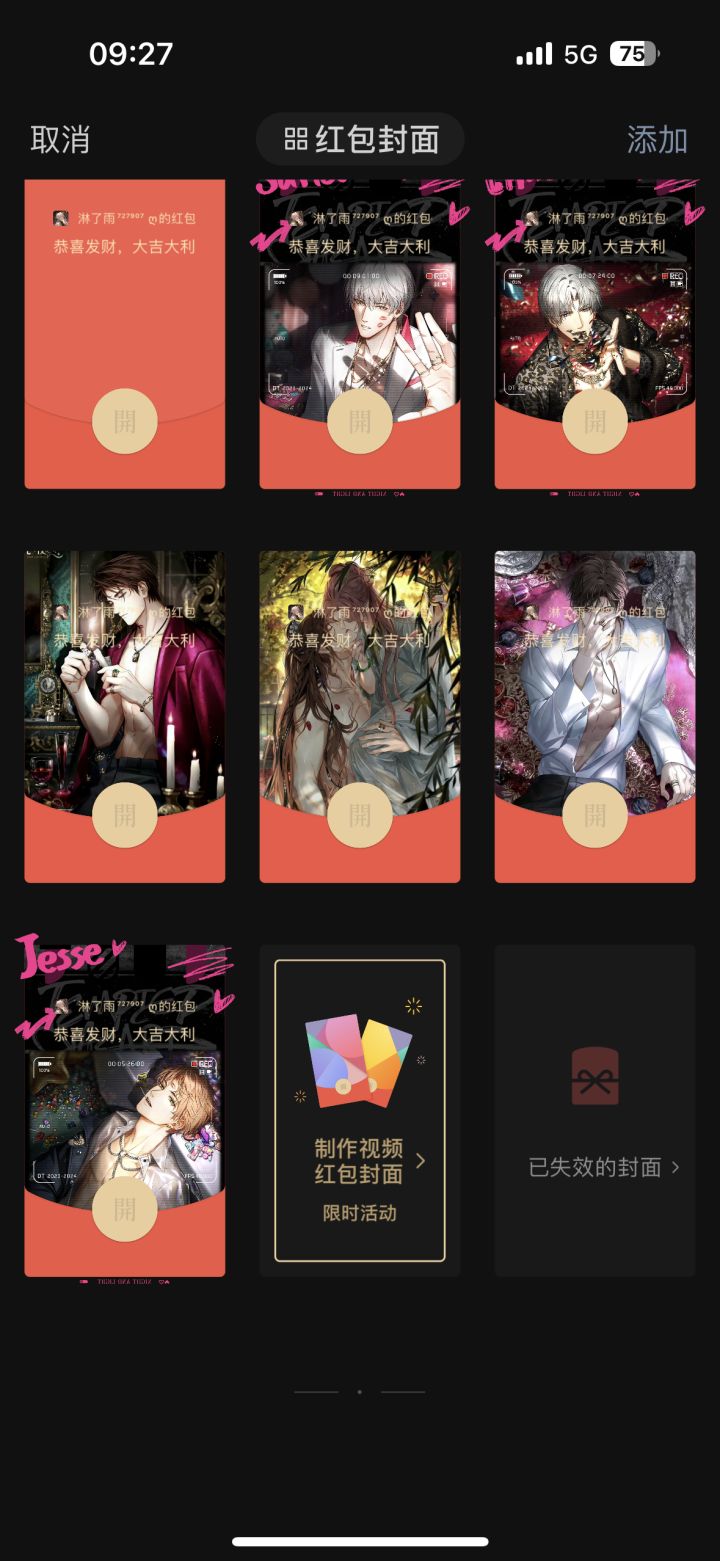Select the plain red default cover
720x1561 pixels.
125,334
